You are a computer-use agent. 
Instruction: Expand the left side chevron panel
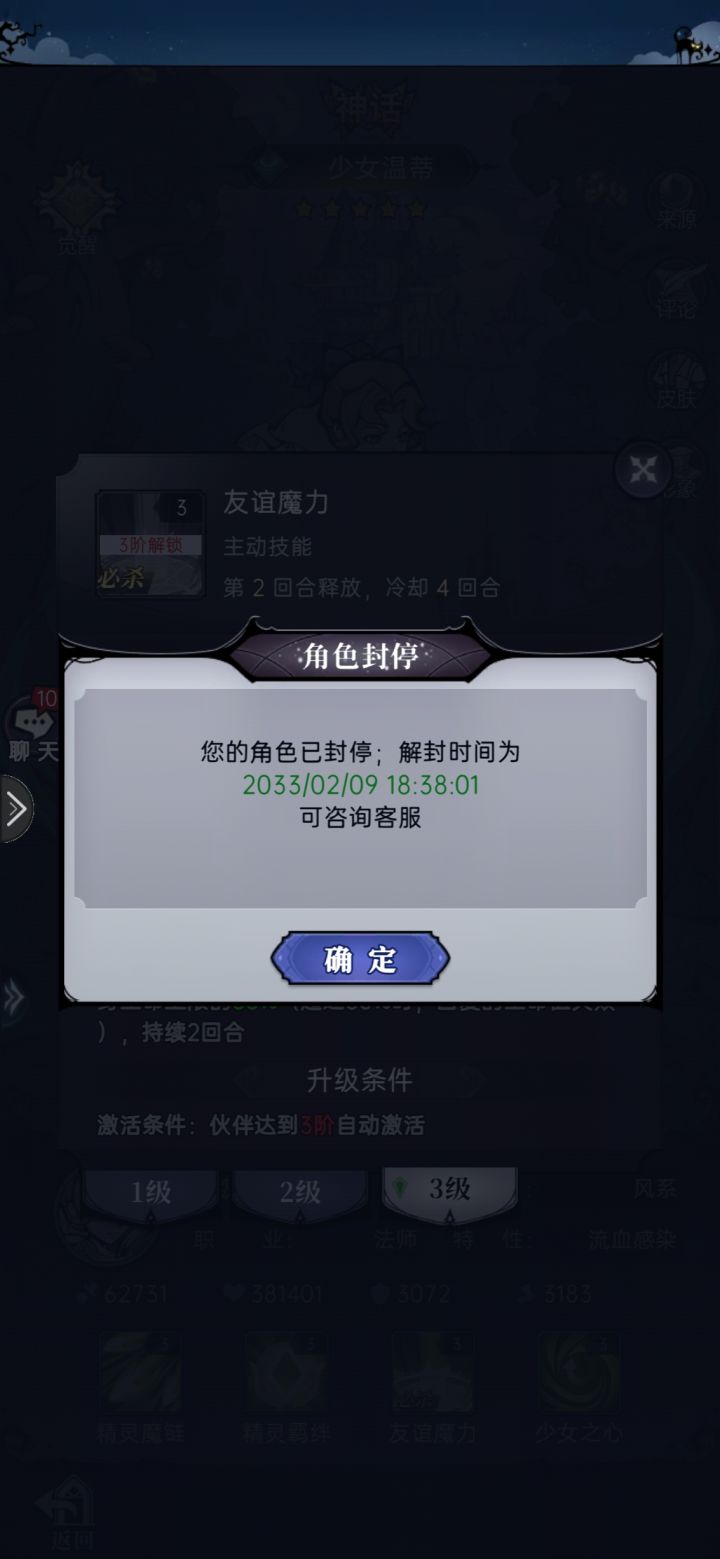coord(16,810)
